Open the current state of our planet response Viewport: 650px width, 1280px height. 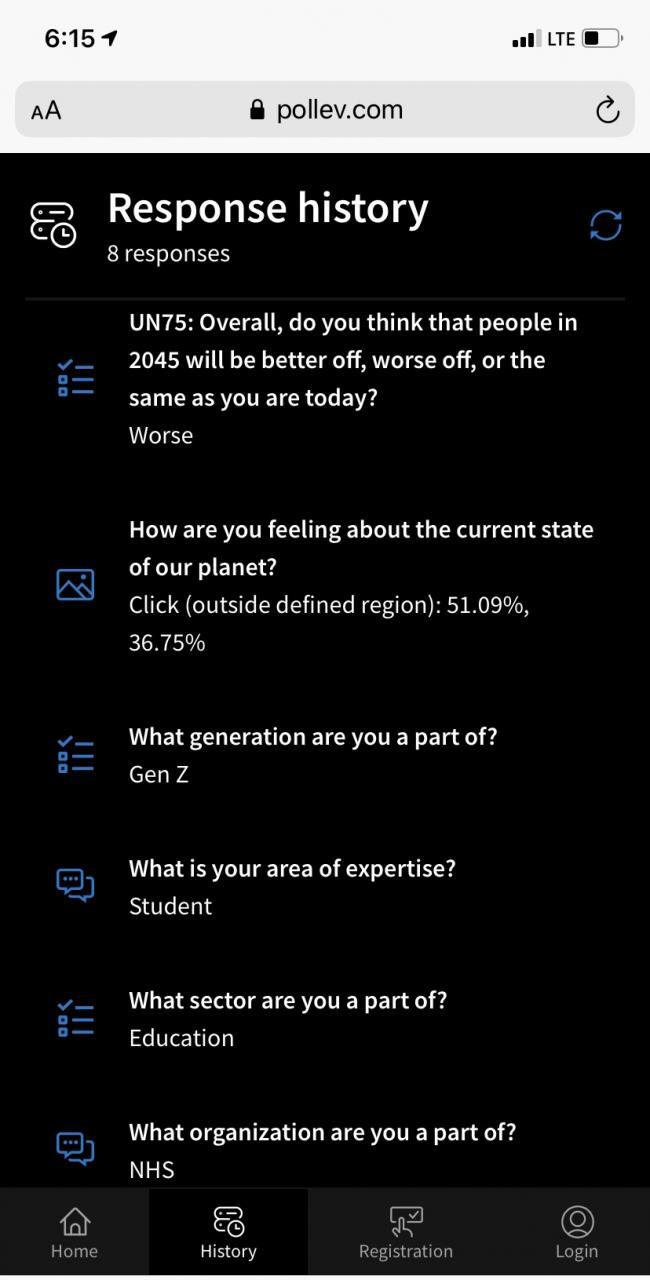click(x=325, y=585)
